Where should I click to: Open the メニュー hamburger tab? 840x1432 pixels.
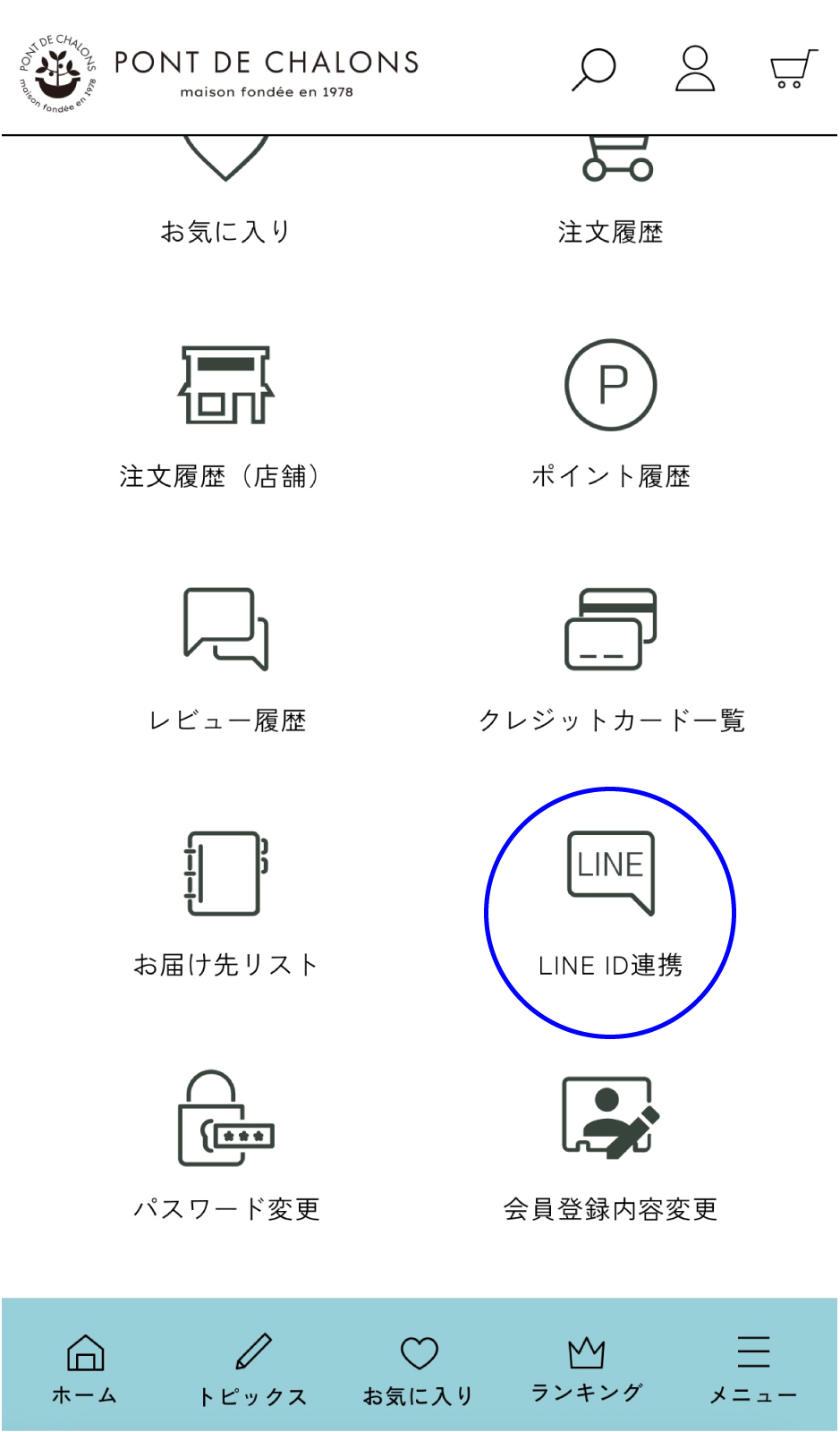[x=753, y=1368]
